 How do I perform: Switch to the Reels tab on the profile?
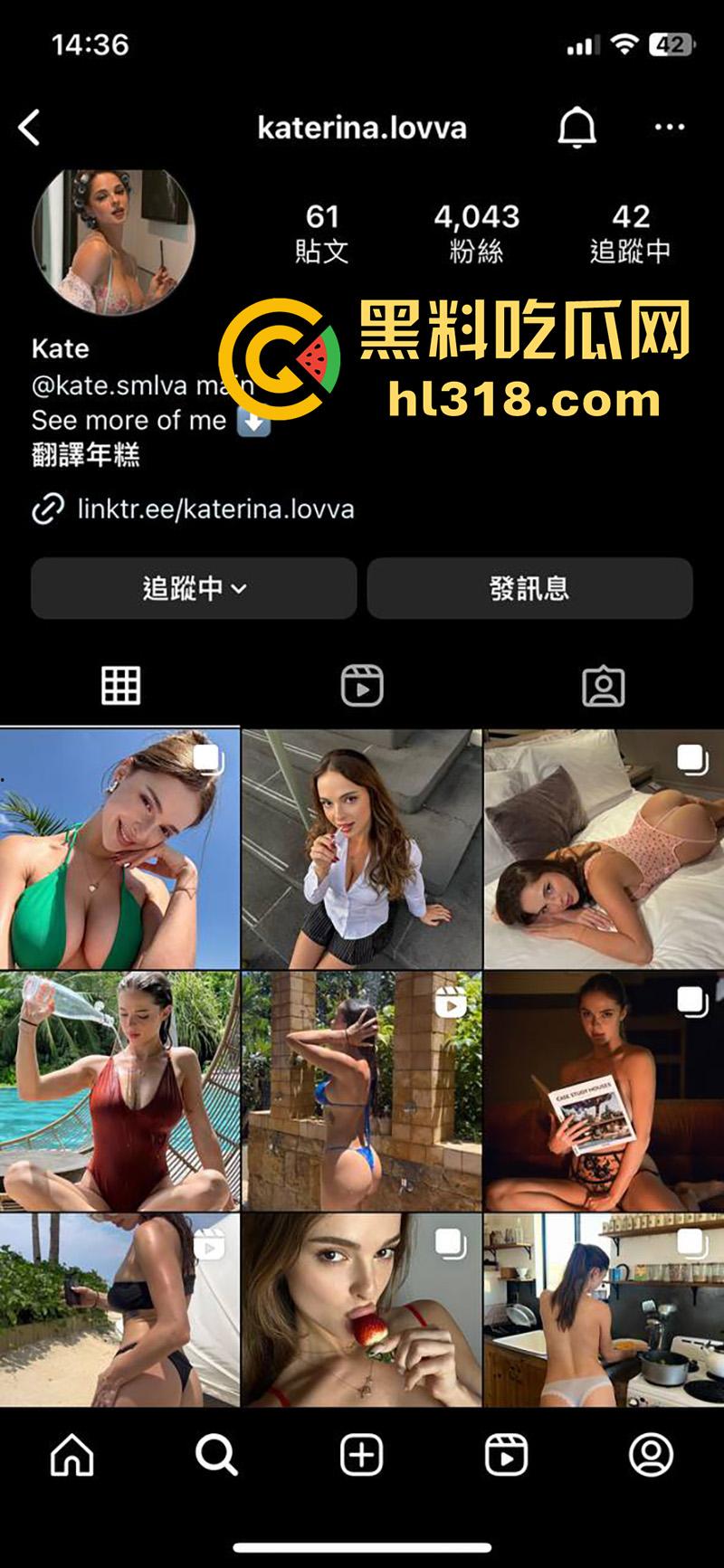pos(362,688)
